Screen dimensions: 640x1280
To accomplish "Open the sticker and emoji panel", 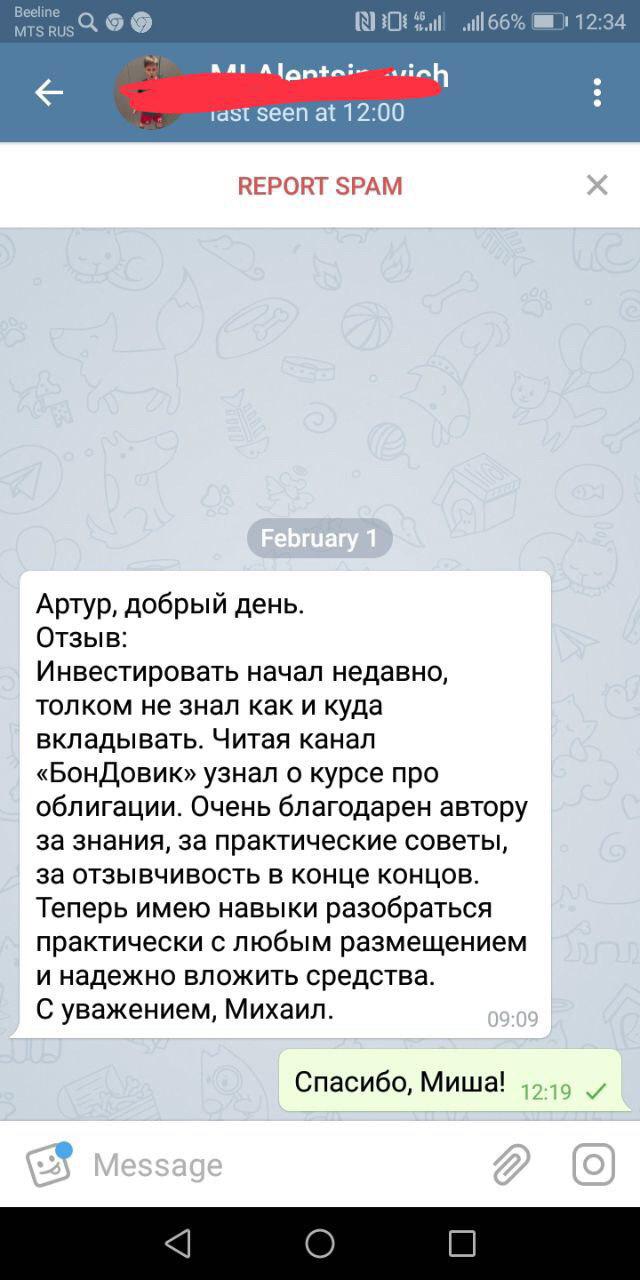I will click(48, 1165).
